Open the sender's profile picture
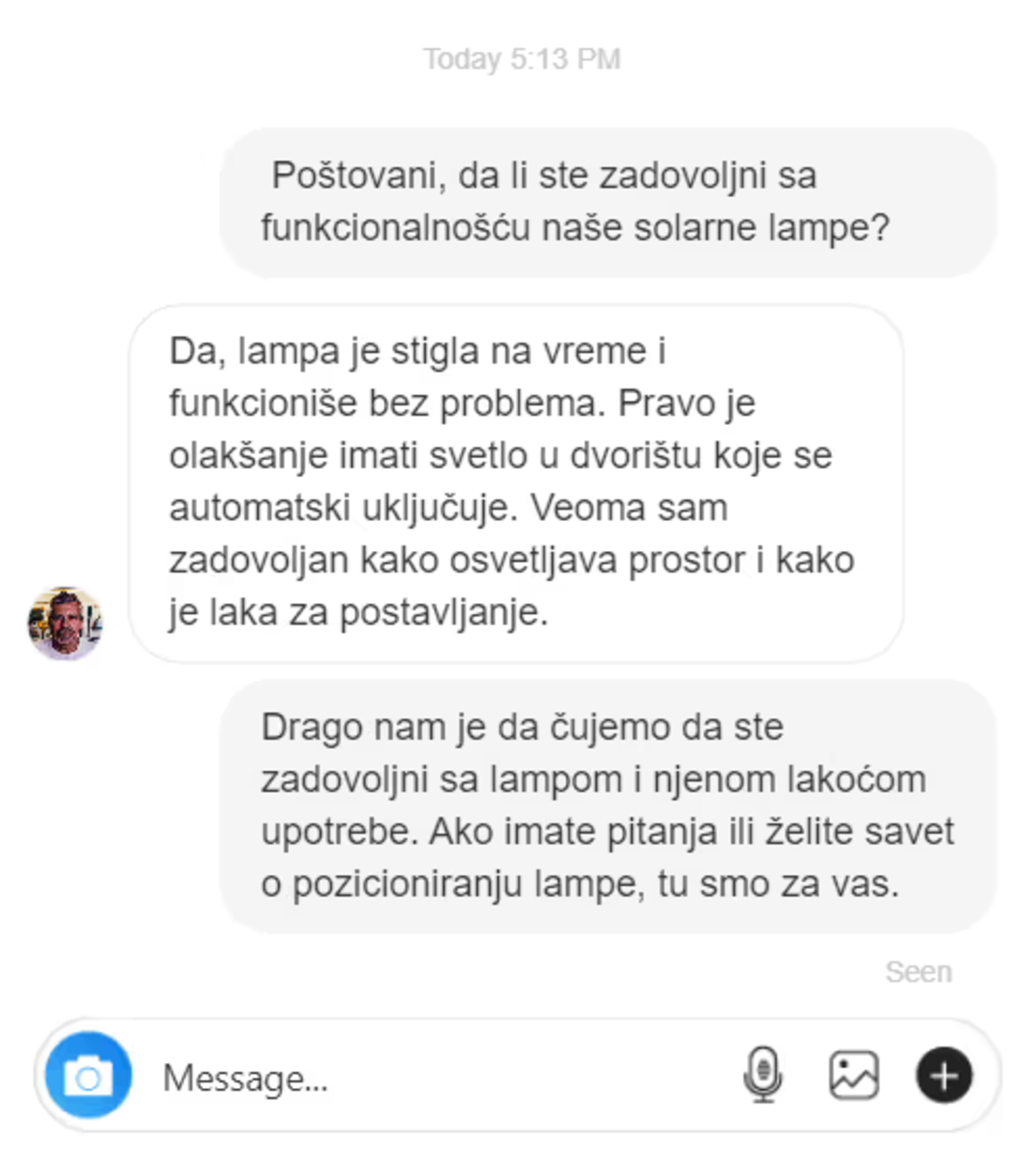 click(x=65, y=623)
